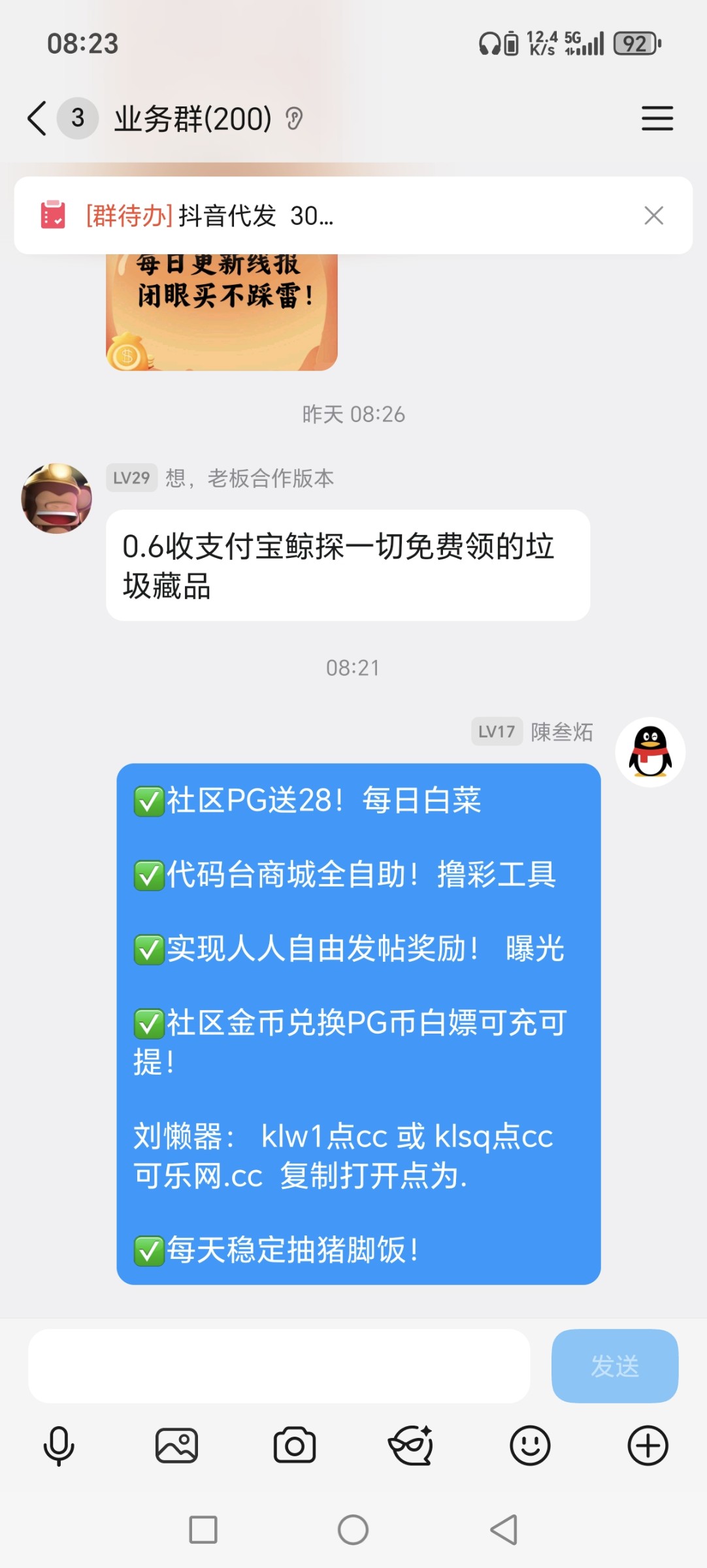Tap back arrow to leave the chat
Image resolution: width=707 pixels, height=1568 pixels.
36,119
